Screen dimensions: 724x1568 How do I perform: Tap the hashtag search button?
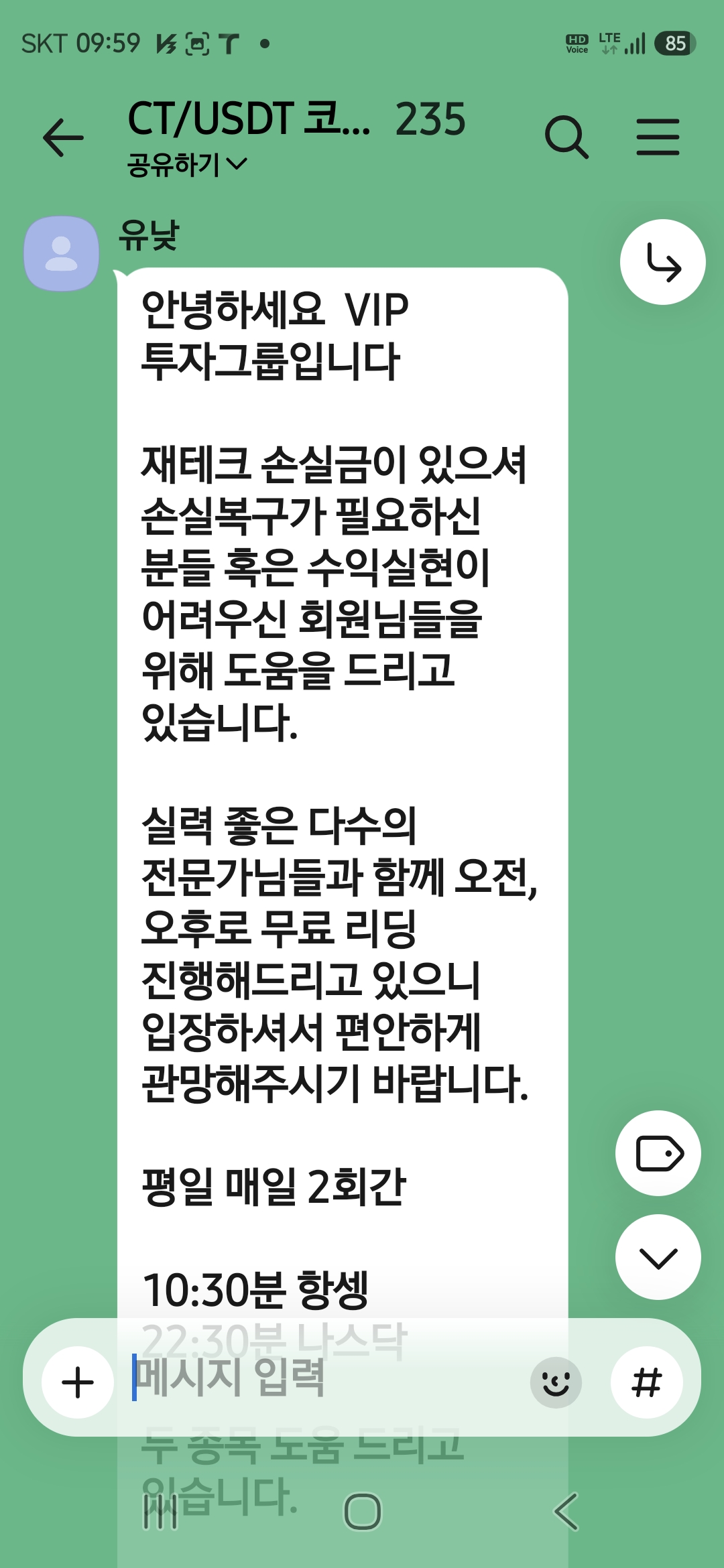tap(647, 1382)
